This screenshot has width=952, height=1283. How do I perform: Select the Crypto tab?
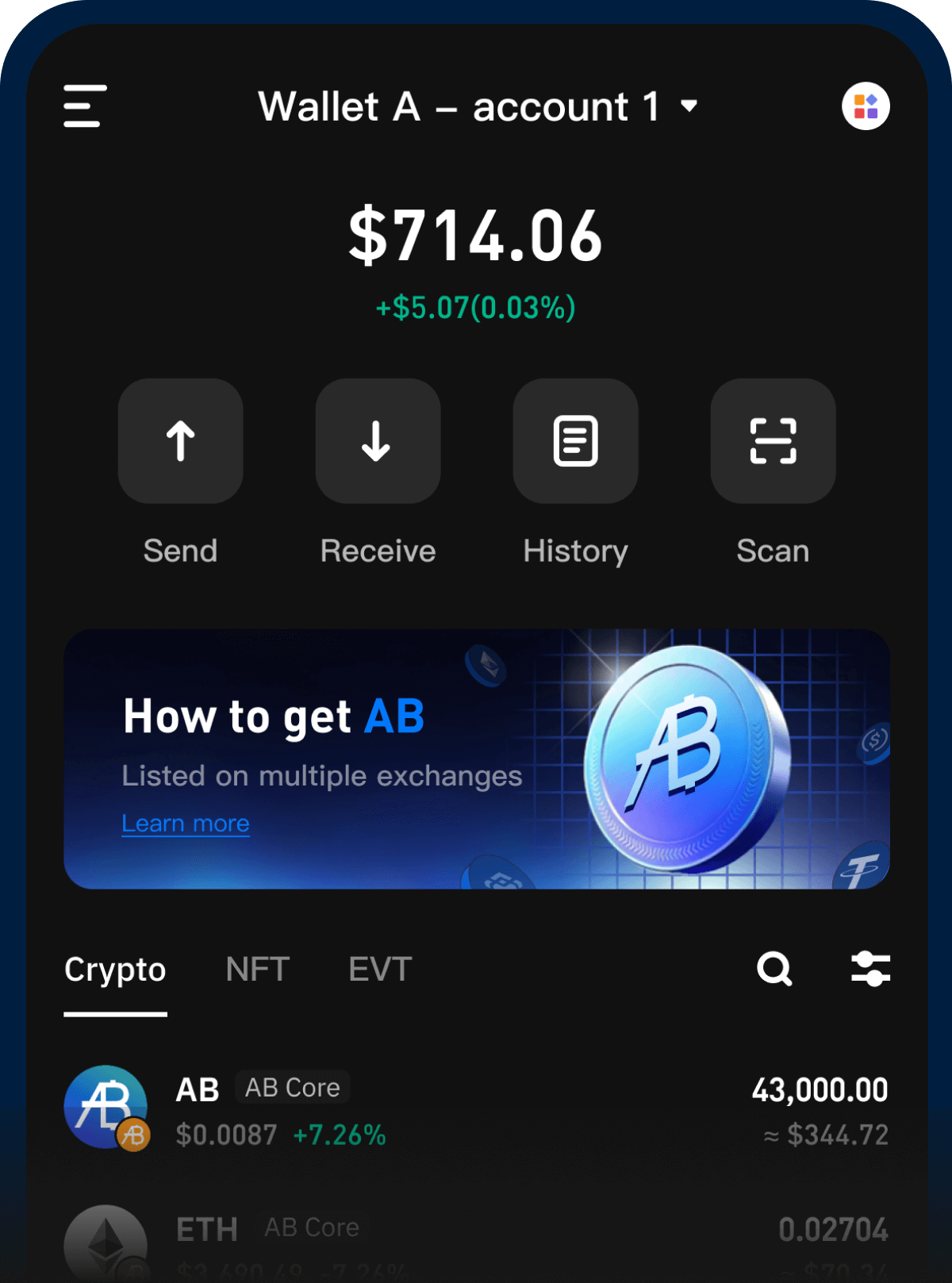coord(115,970)
